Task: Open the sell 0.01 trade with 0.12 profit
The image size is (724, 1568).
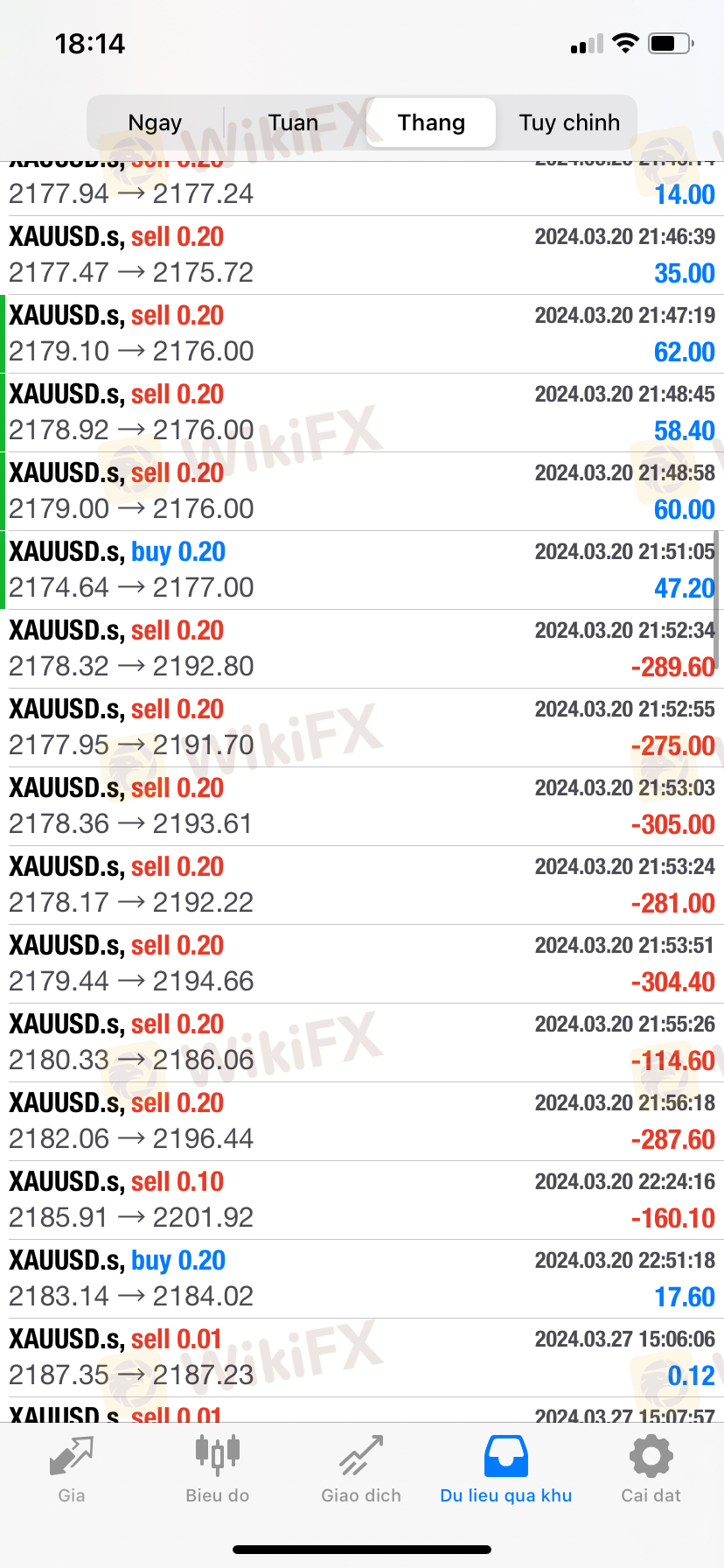Action: (x=362, y=1358)
